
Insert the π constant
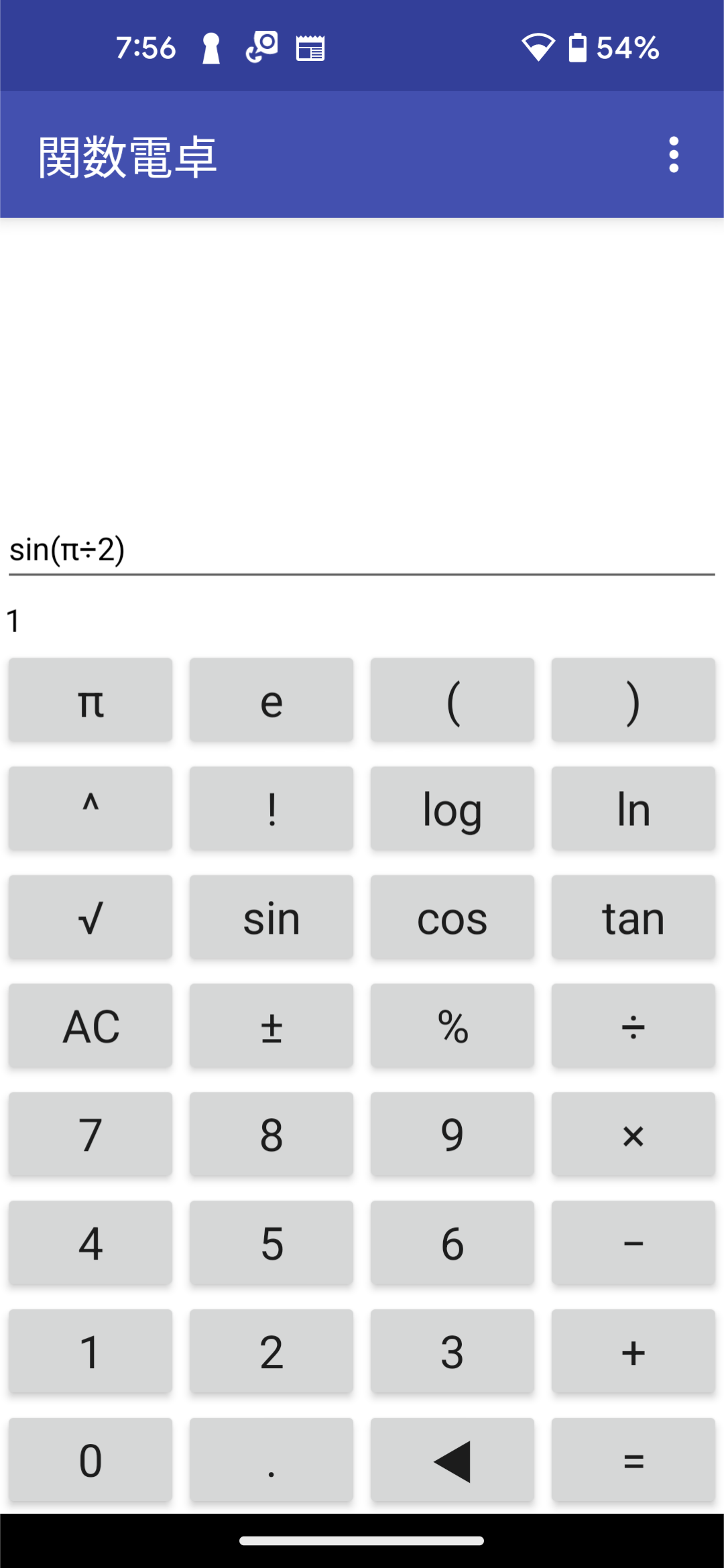click(90, 701)
